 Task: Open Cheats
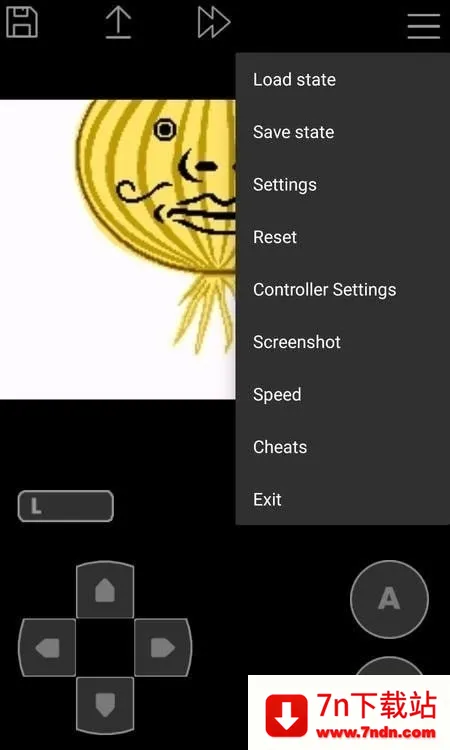click(x=342, y=448)
